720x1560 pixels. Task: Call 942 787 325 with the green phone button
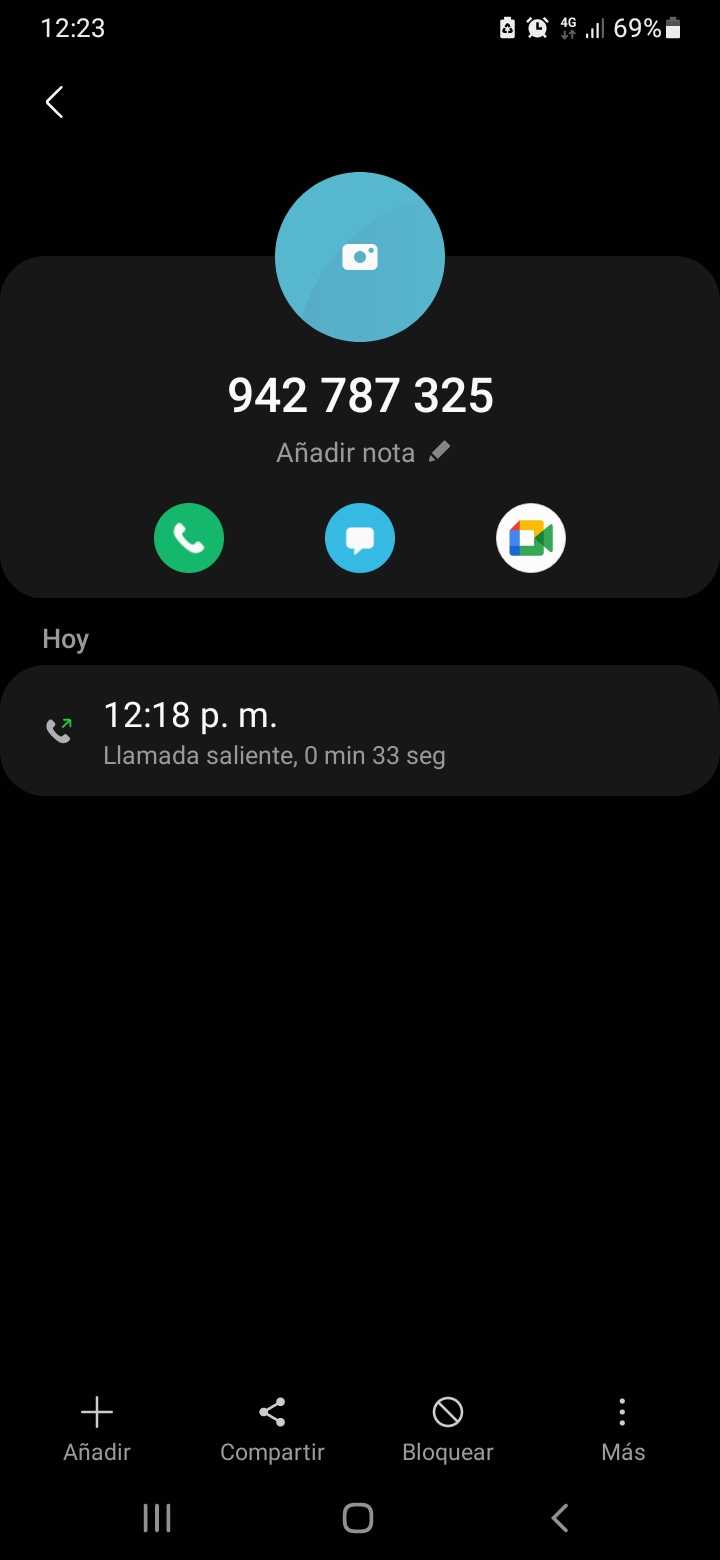pos(189,538)
